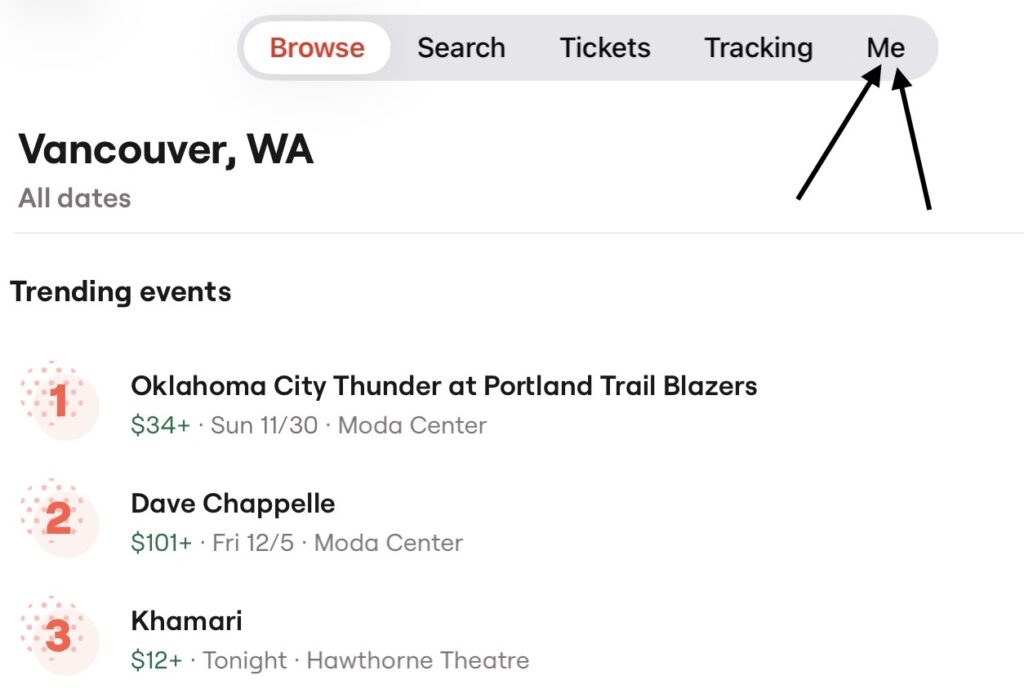
Task: Open Oklahoma City Thunder at Trail Blazers event
Action: 443,386
